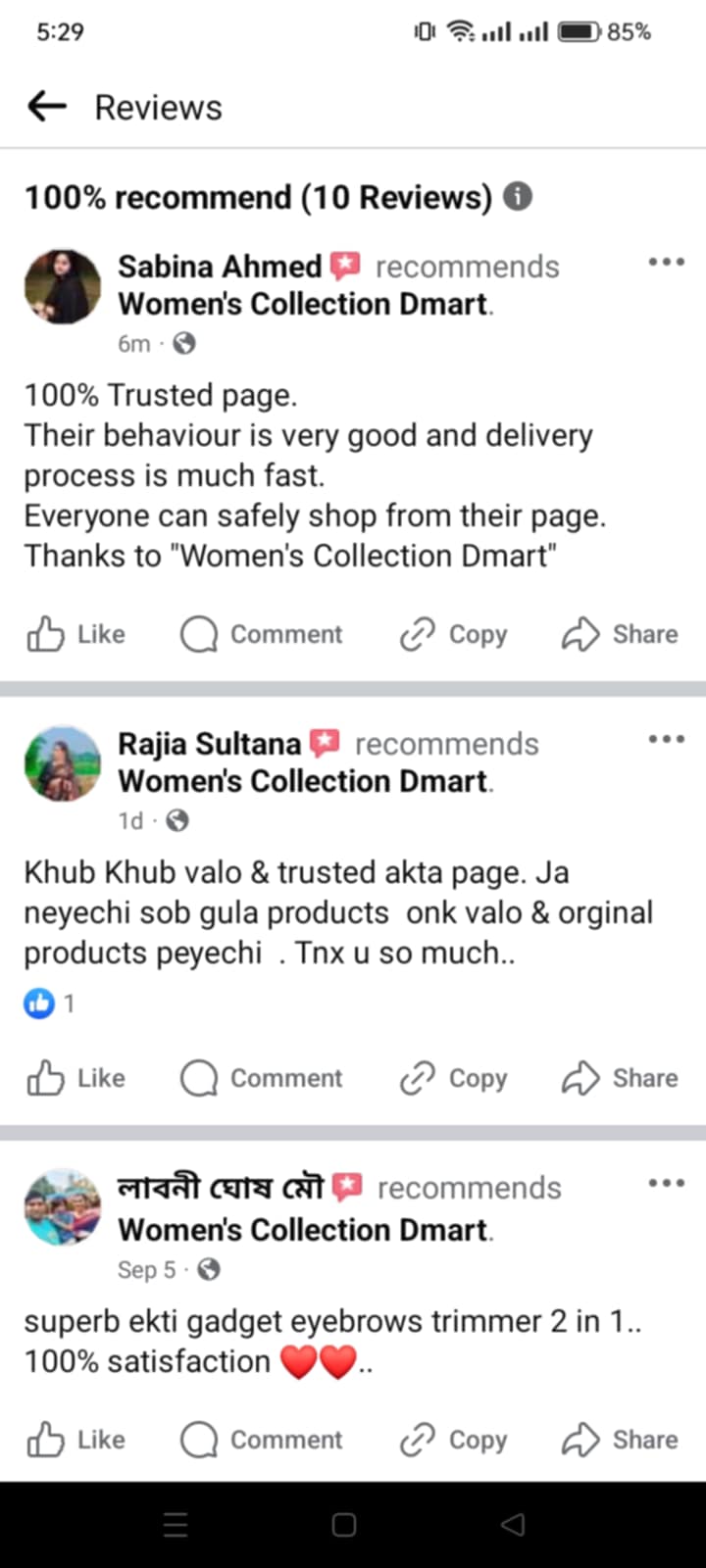The height and width of the screenshot is (1568, 706).
Task: Tap the system home button
Action: point(344,1525)
